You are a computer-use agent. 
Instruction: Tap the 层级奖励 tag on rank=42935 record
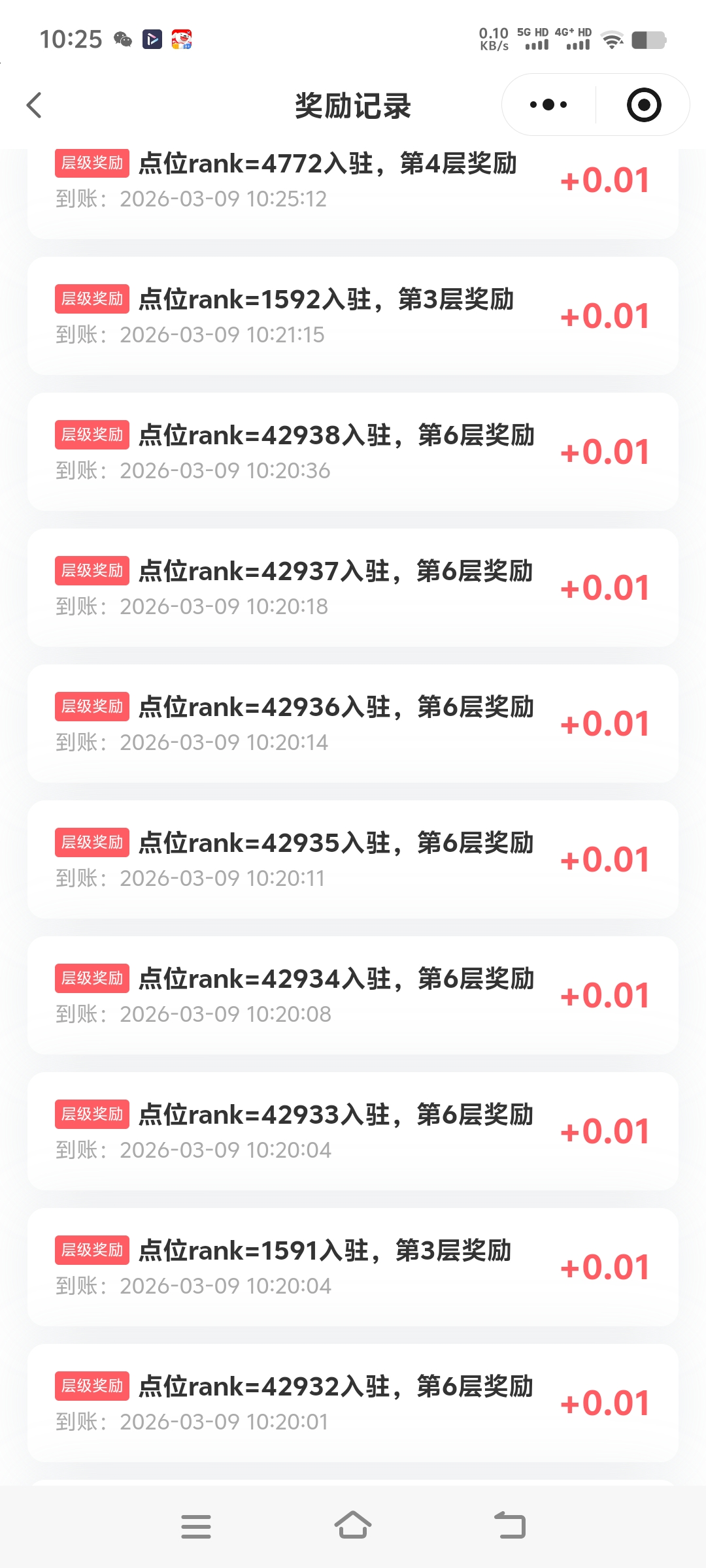[x=91, y=843]
